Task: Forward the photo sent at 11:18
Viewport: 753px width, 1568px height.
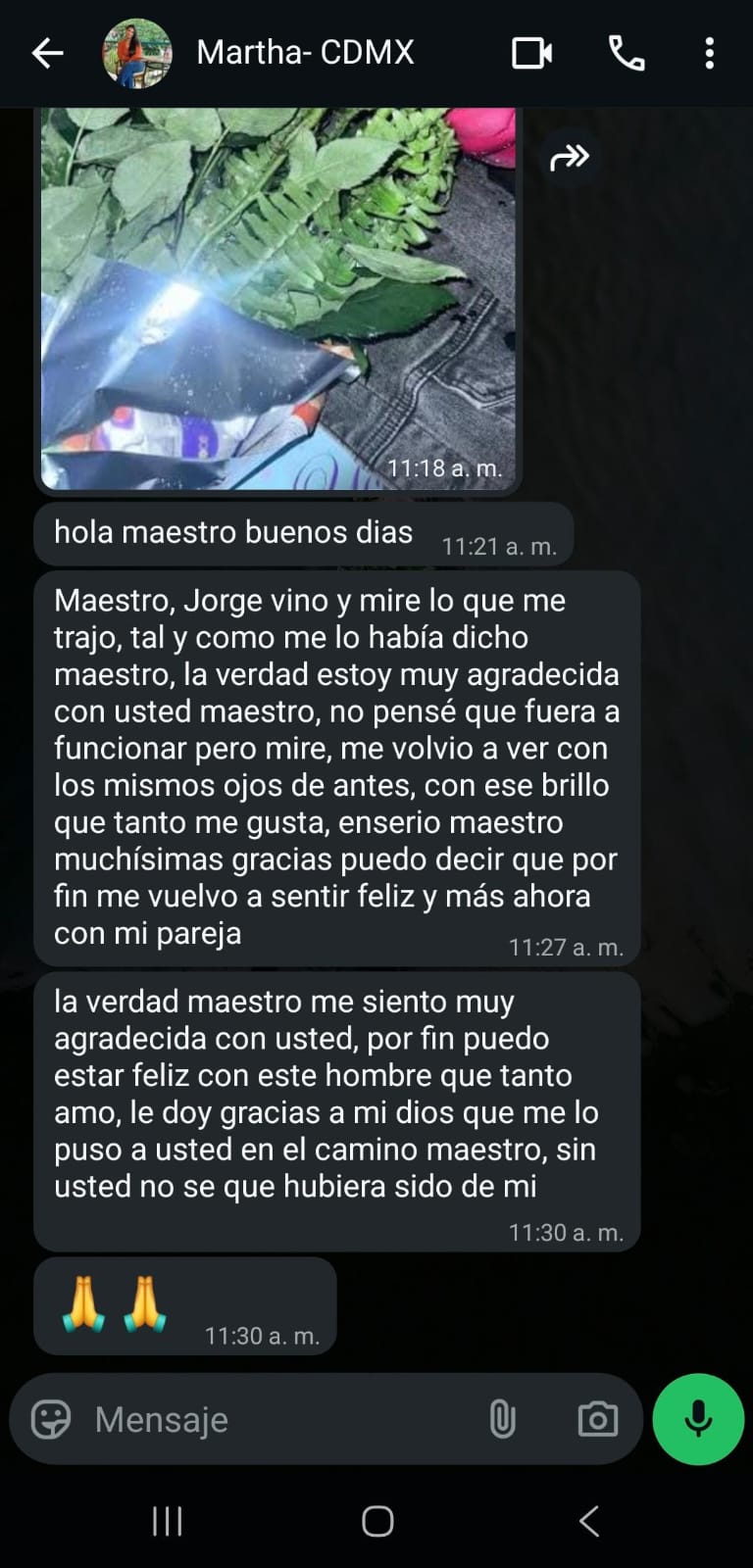Action: (x=570, y=157)
